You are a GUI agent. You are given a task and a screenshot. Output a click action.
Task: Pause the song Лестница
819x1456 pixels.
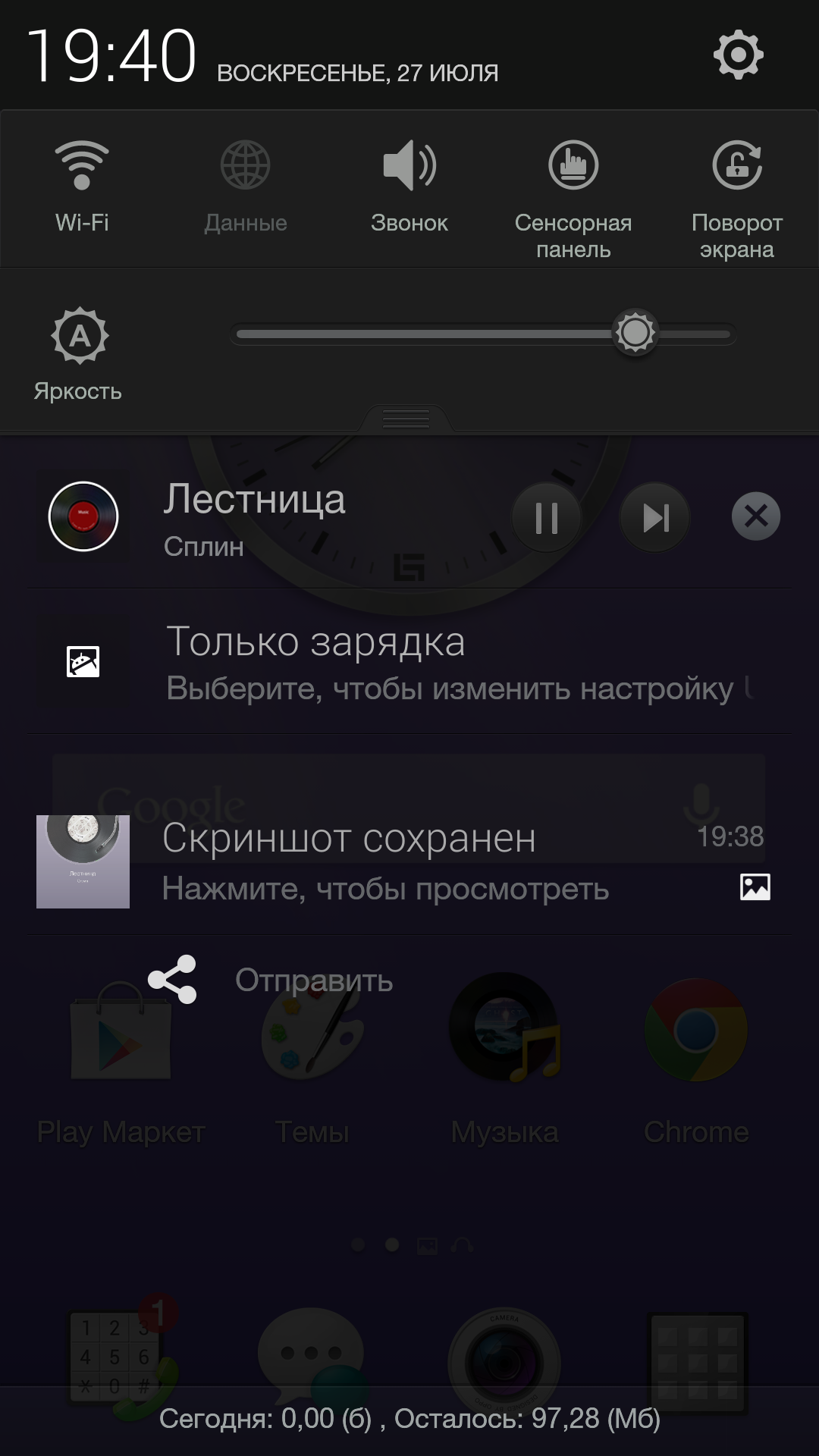click(x=546, y=518)
